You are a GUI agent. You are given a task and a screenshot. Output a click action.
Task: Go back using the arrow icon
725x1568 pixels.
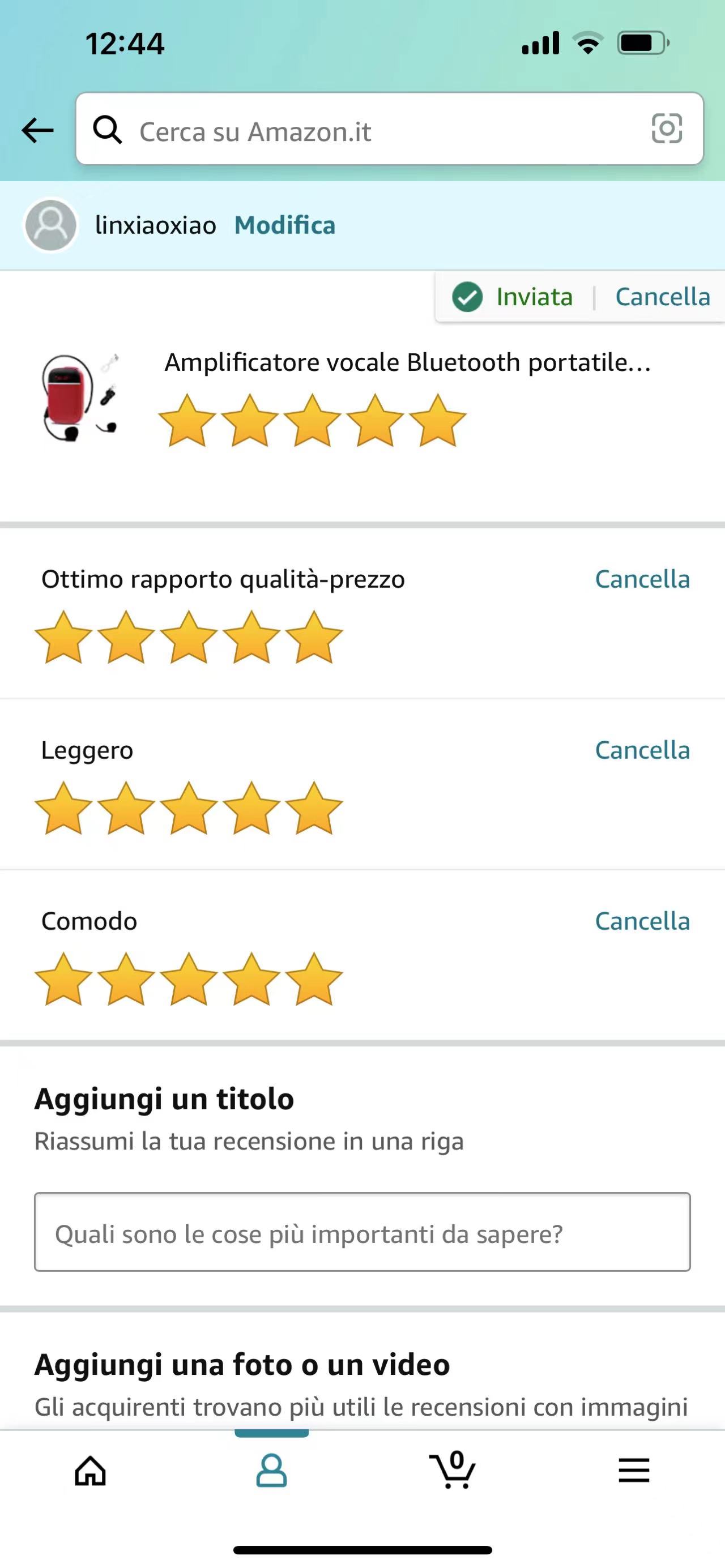38,130
